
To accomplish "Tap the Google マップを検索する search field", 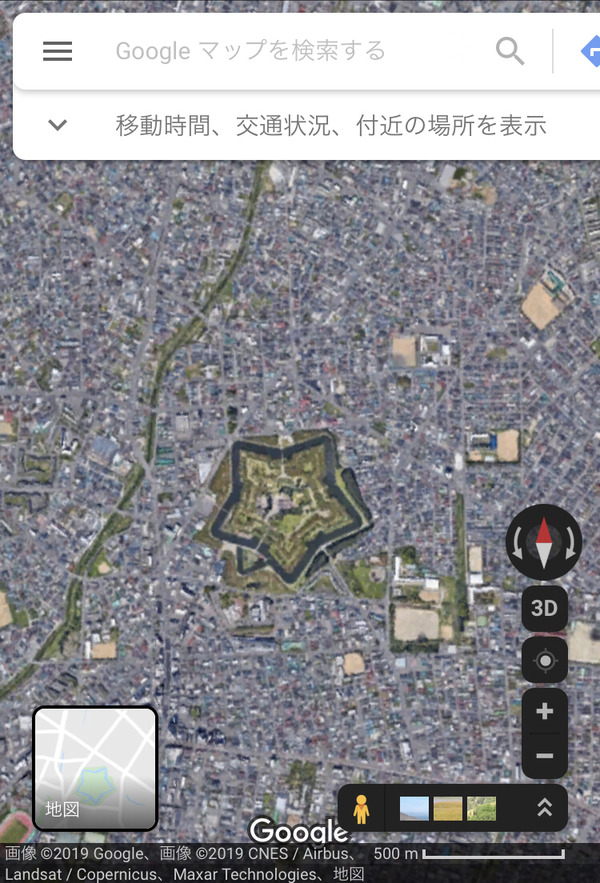I will [290, 51].
